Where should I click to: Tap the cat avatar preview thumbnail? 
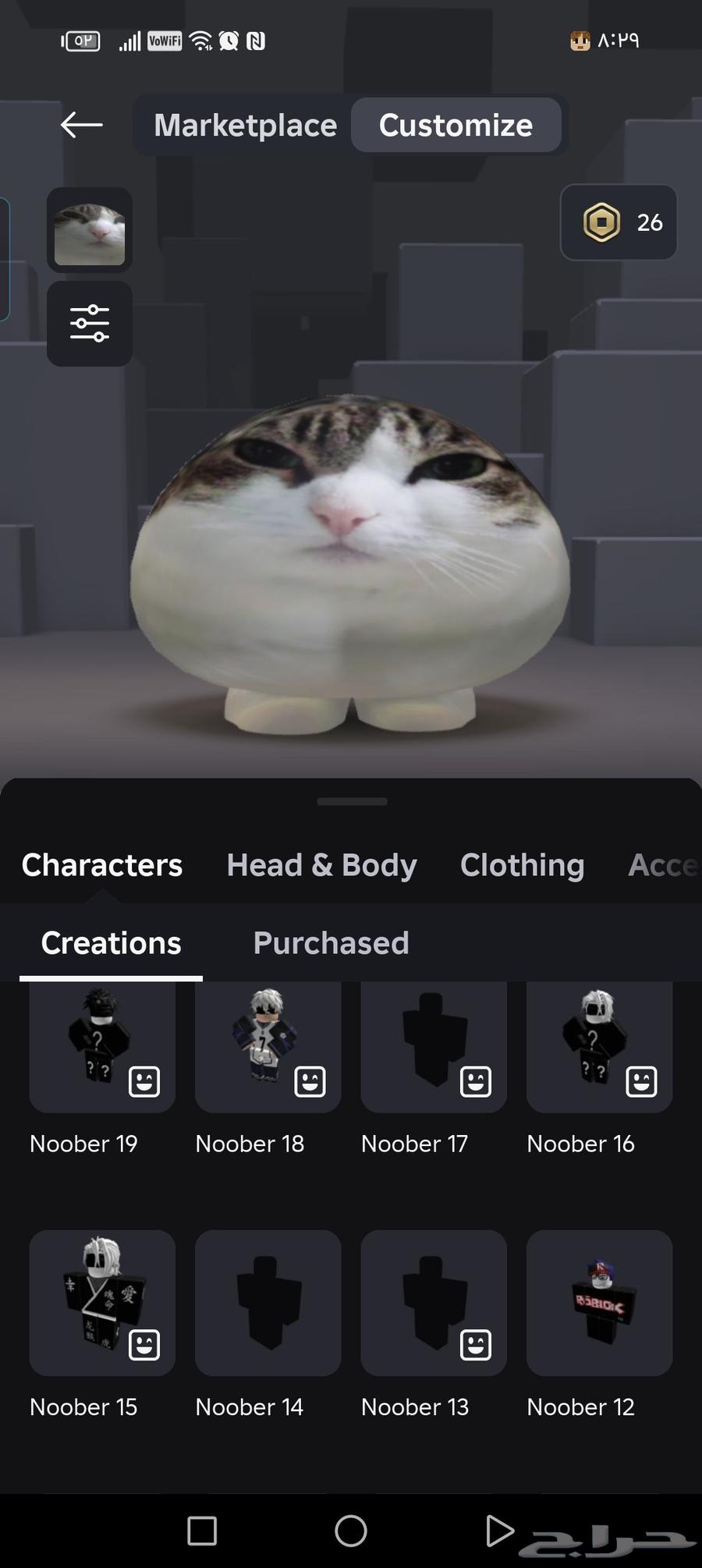[x=90, y=231]
